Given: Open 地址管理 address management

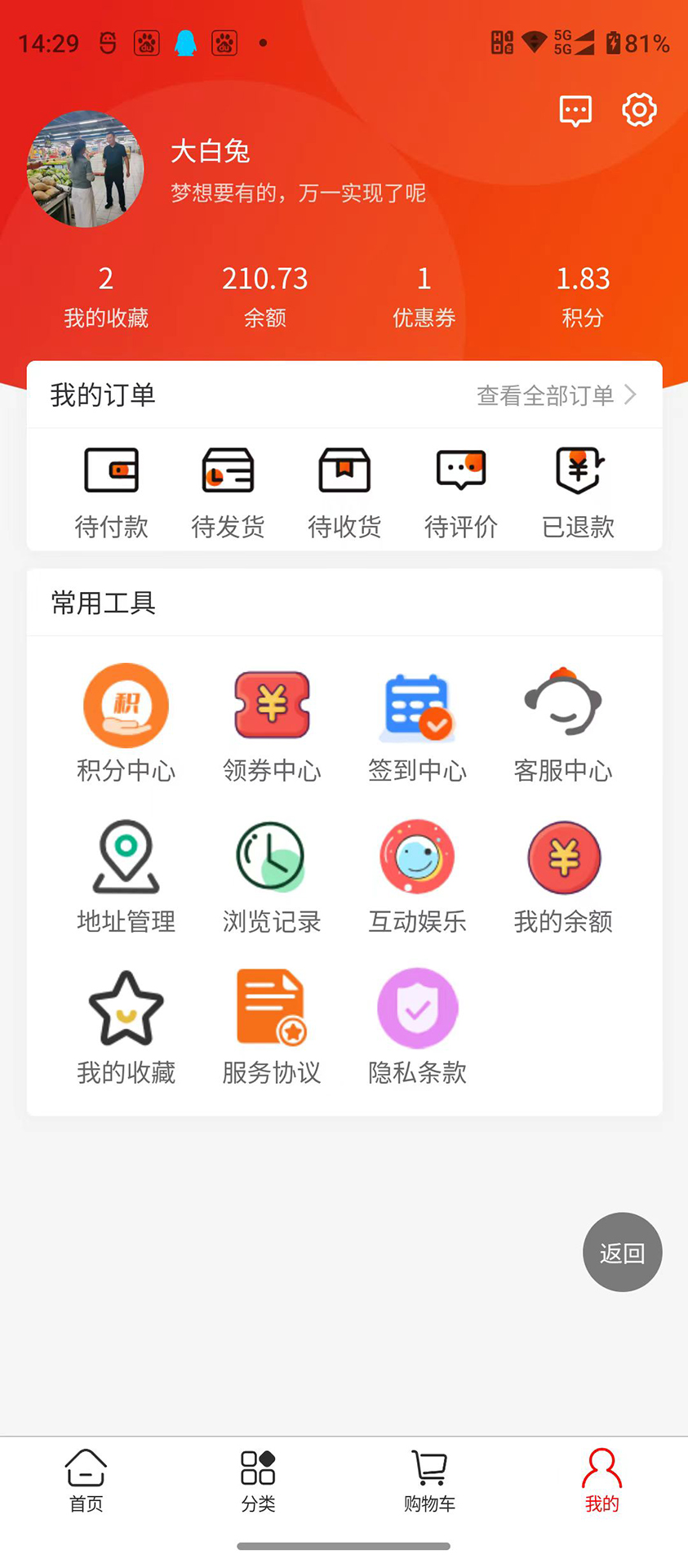Looking at the screenshot, I should pyautogui.click(x=126, y=875).
